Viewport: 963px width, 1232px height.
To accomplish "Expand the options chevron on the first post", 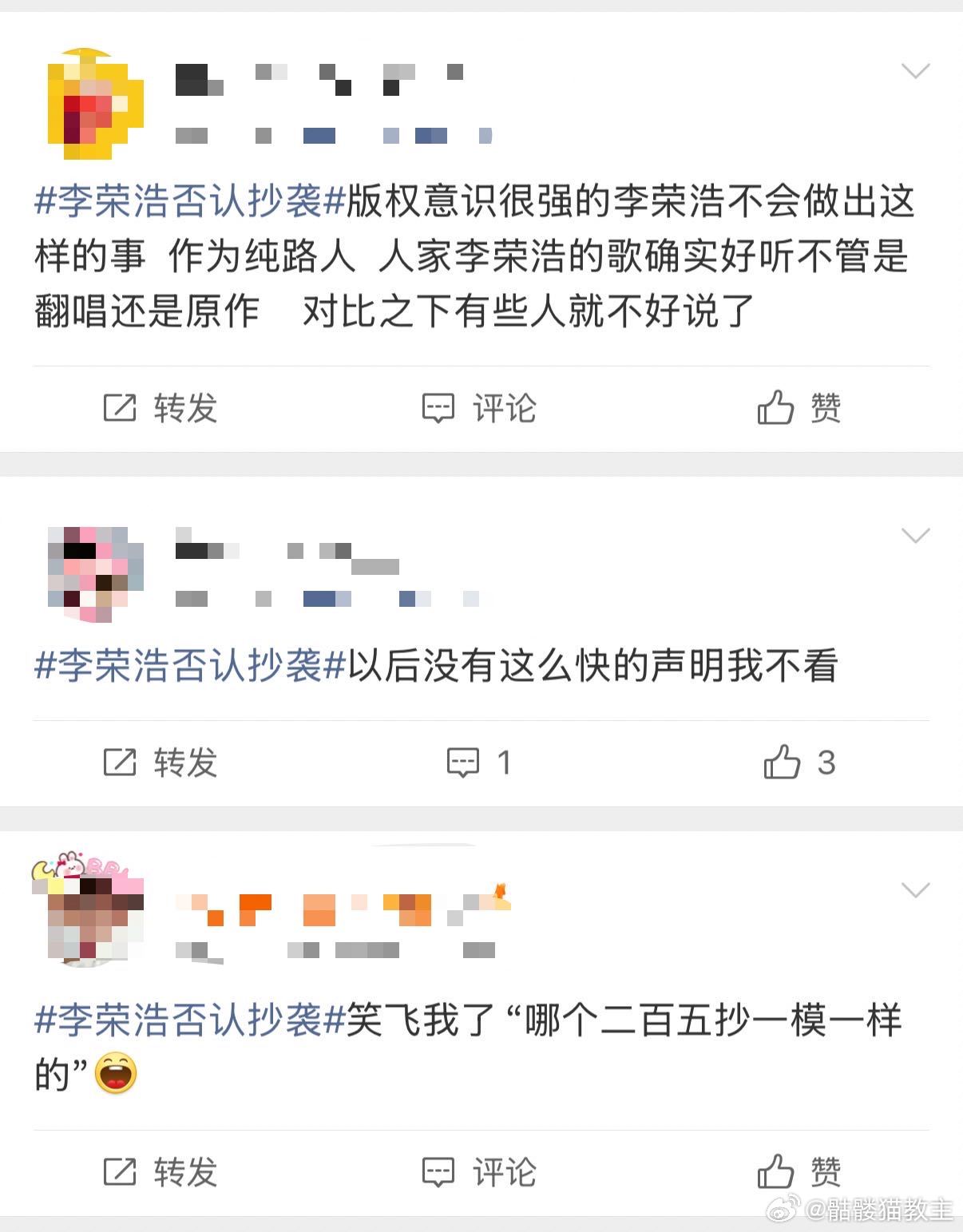I will (917, 70).
